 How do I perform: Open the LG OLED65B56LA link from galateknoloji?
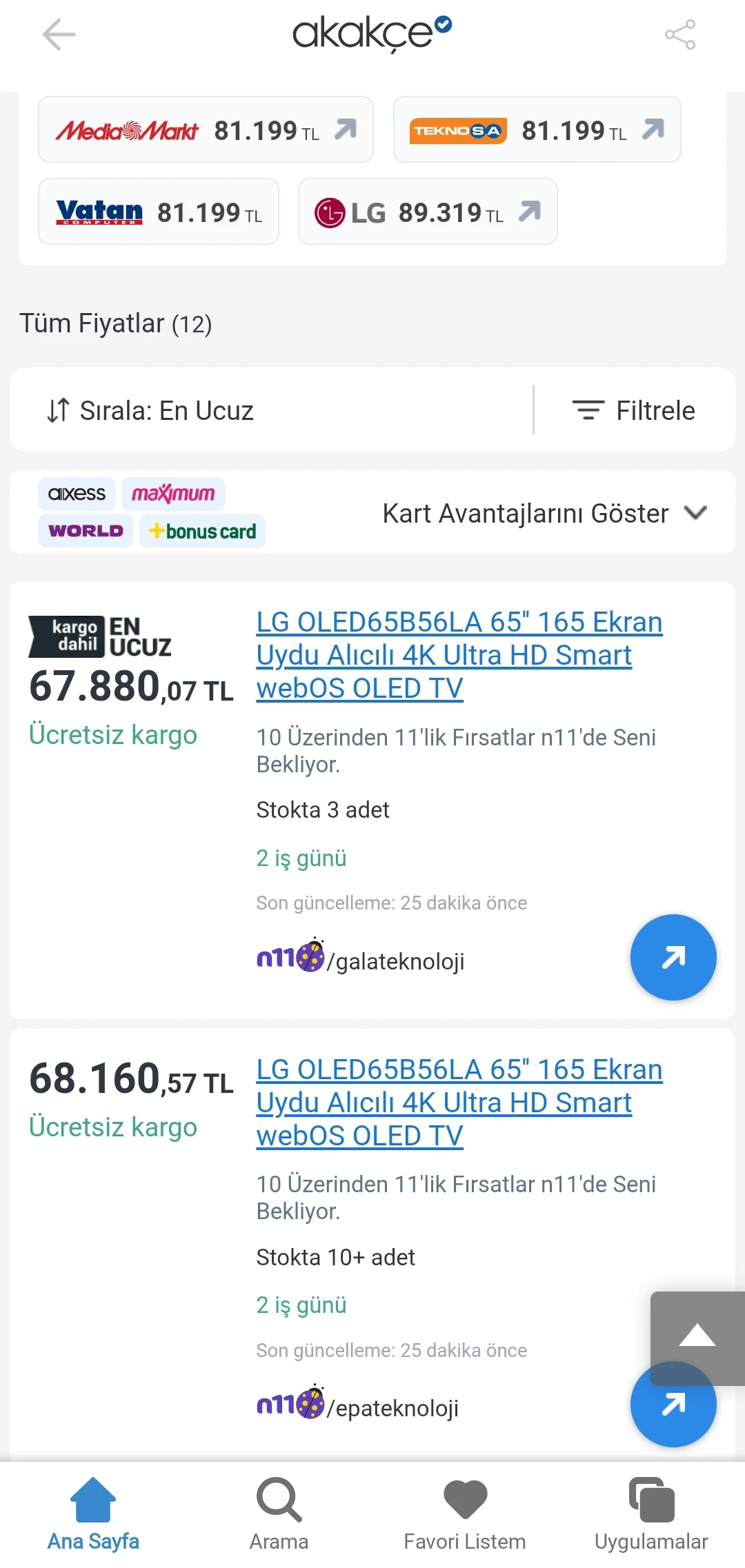click(x=459, y=655)
